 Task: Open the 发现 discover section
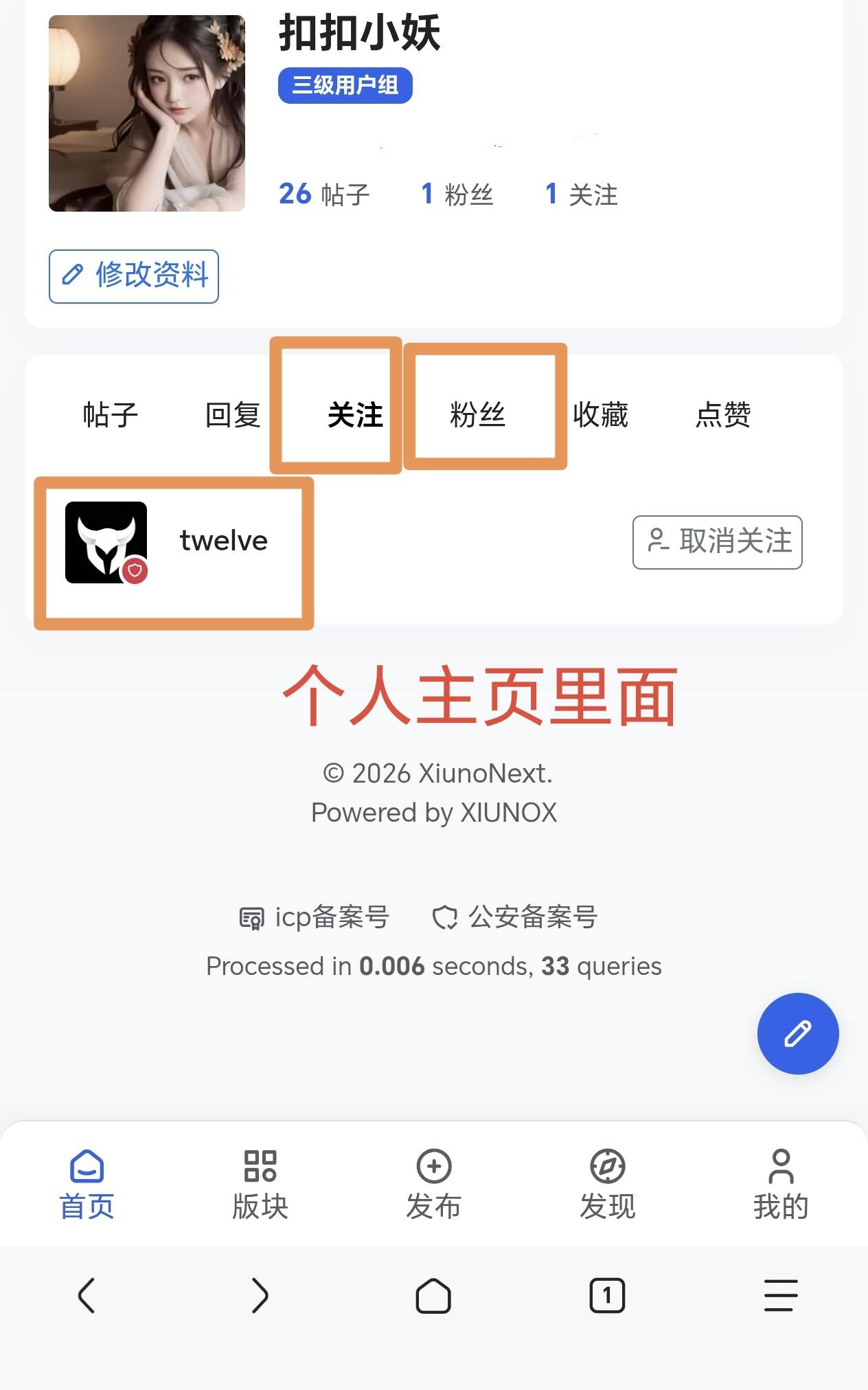(x=608, y=1185)
